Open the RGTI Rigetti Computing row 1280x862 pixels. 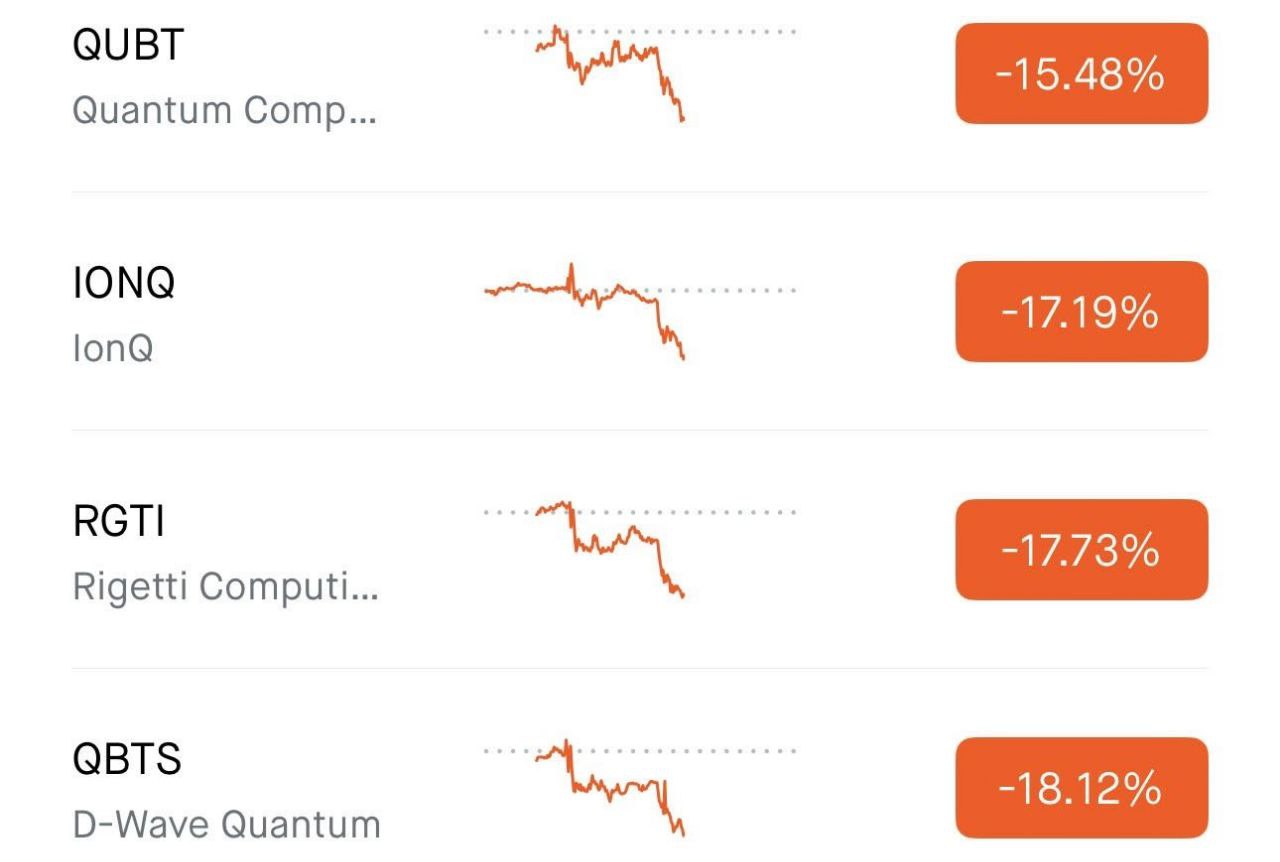click(x=225, y=552)
